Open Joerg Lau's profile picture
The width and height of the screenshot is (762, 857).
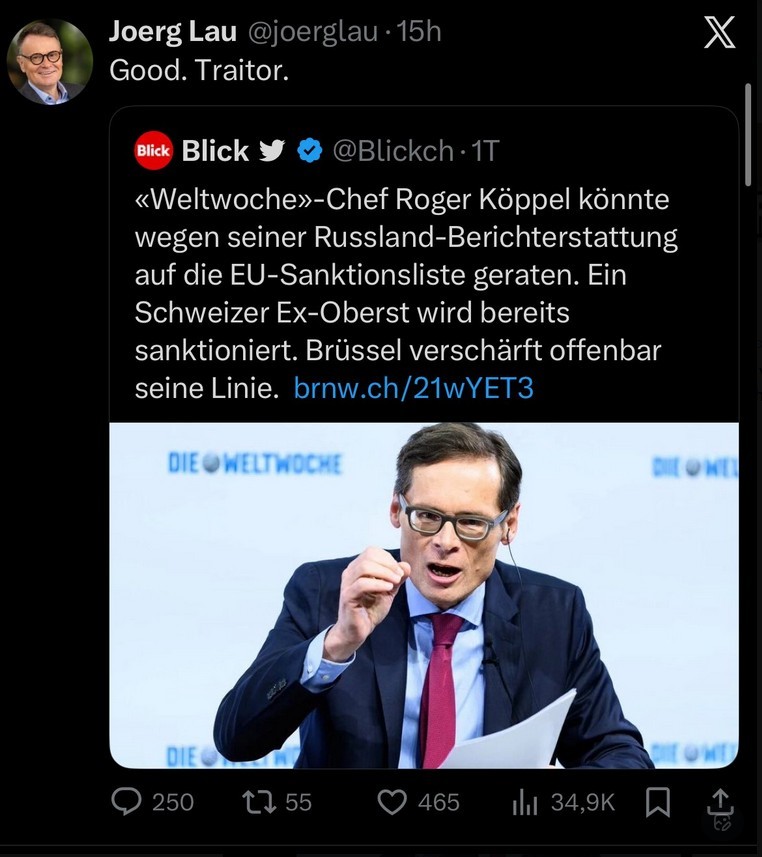tap(48, 62)
